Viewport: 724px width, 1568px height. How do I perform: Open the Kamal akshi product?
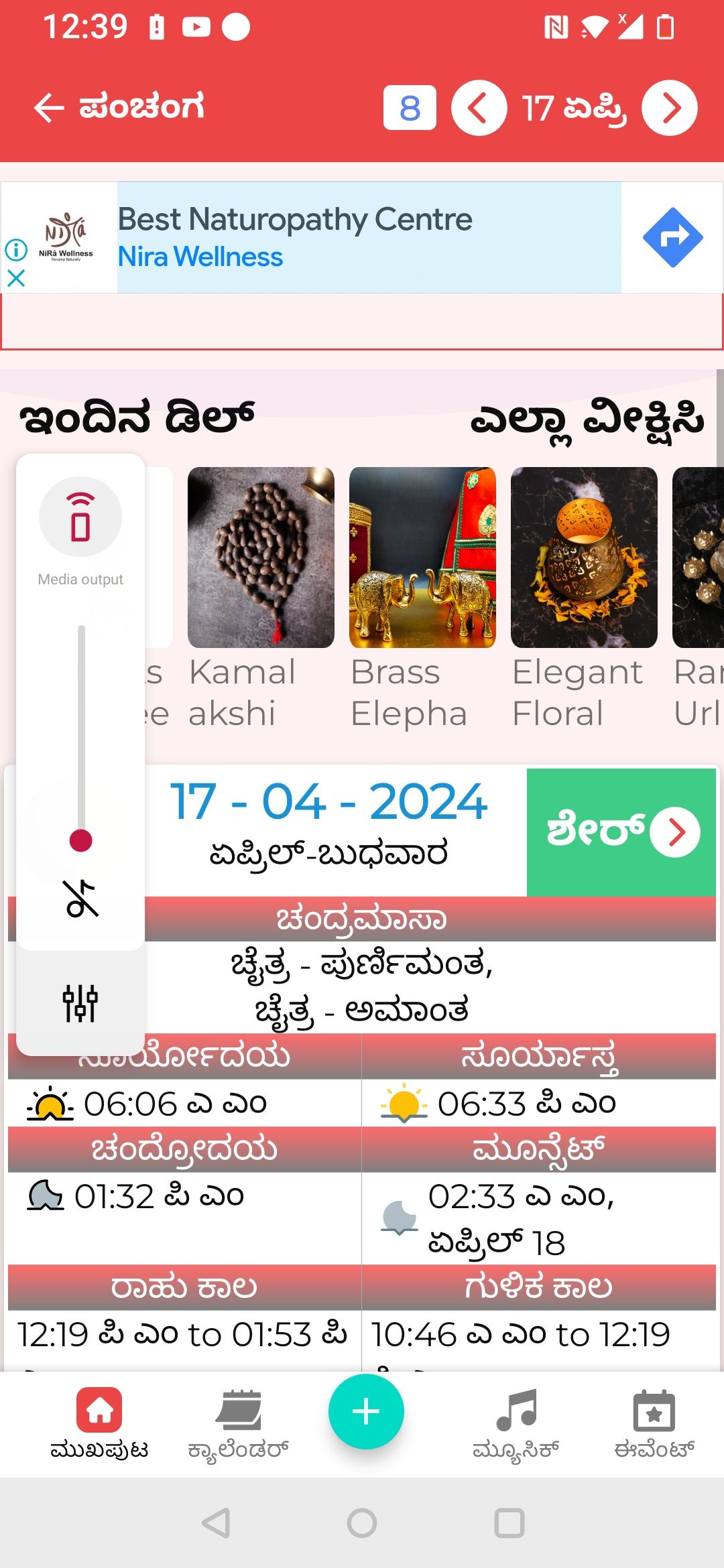pos(261,598)
